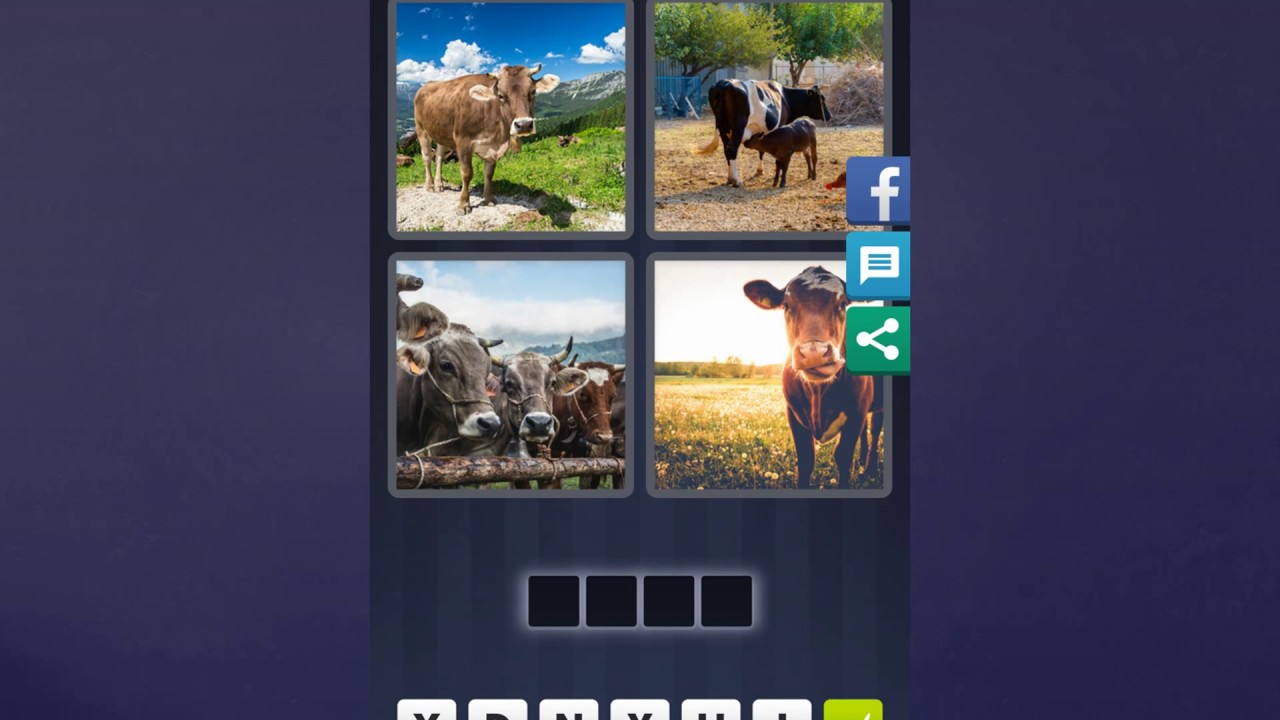The width and height of the screenshot is (1280, 720).
Task: Select the first empty answer slot
Action: [x=553, y=601]
